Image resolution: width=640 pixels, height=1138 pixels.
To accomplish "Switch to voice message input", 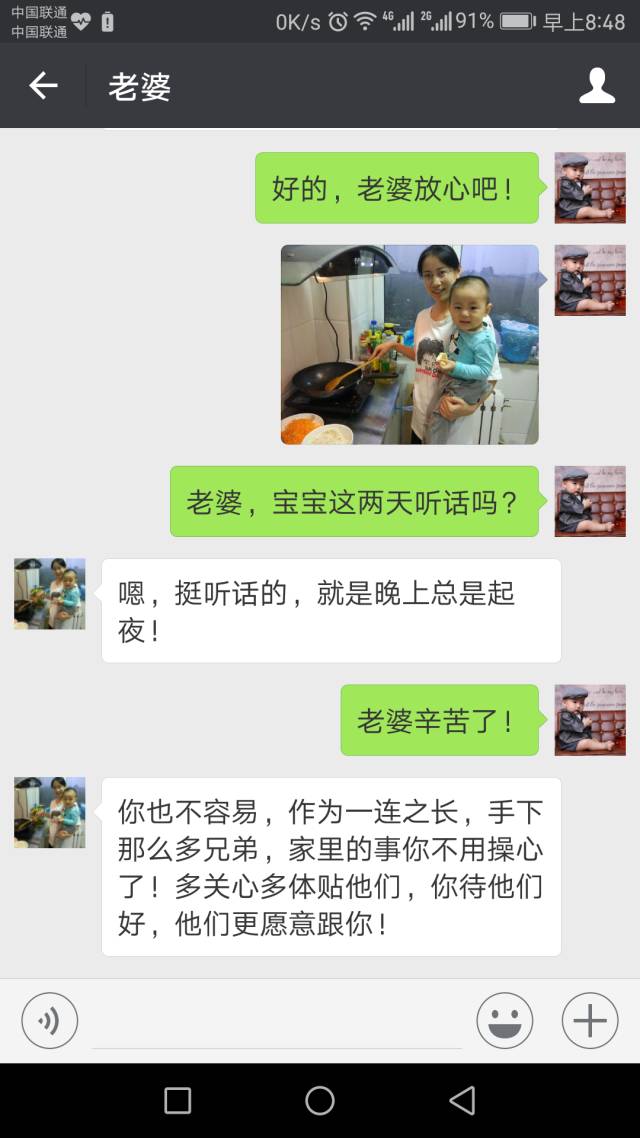I will [50, 1021].
